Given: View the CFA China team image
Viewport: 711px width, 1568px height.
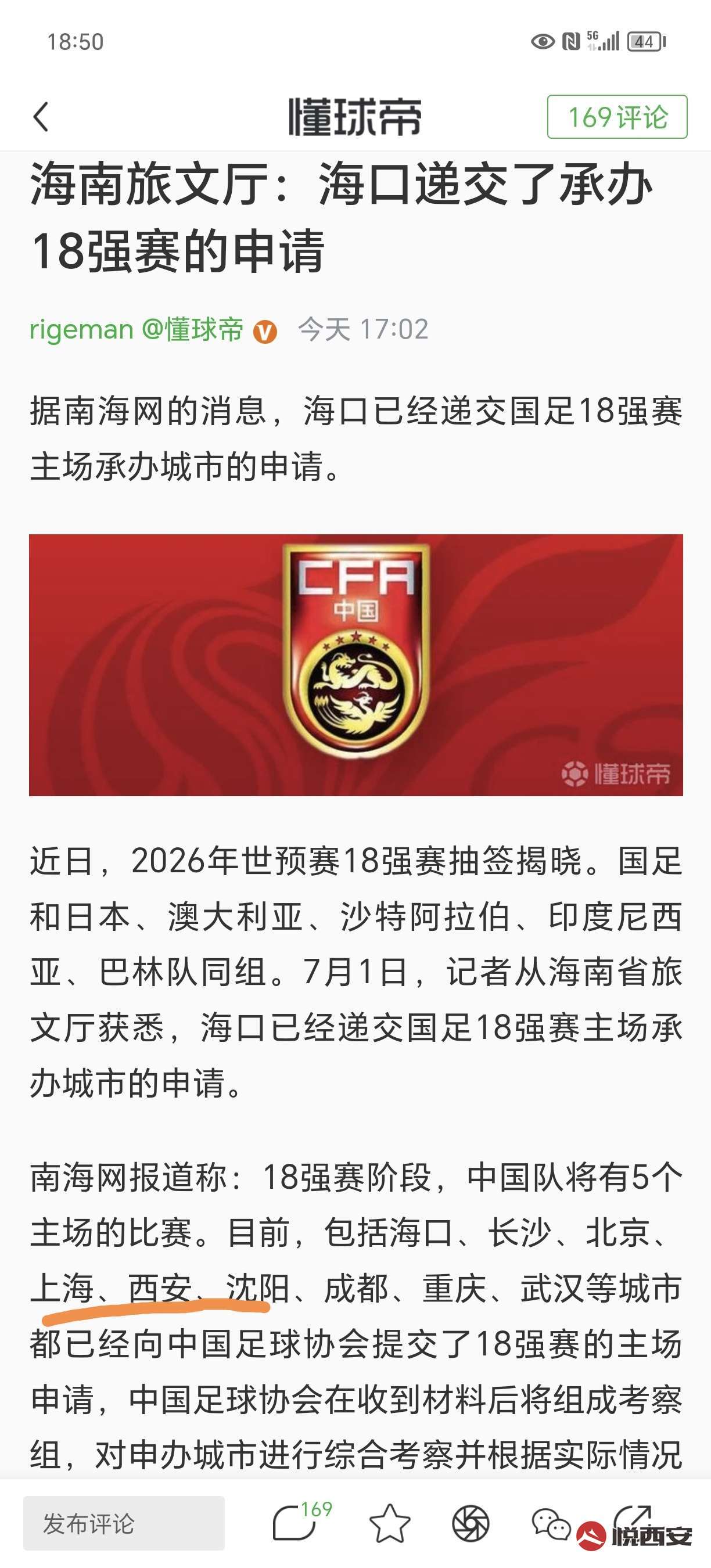Looking at the screenshot, I should point(355,665).
